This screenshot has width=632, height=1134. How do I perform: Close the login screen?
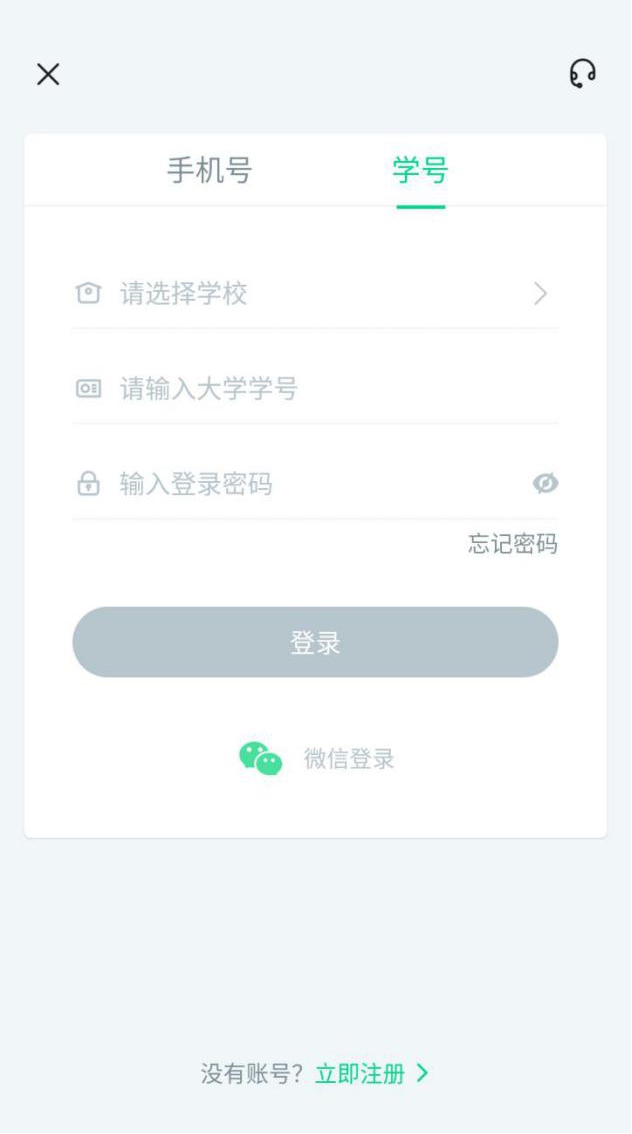[x=48, y=74]
